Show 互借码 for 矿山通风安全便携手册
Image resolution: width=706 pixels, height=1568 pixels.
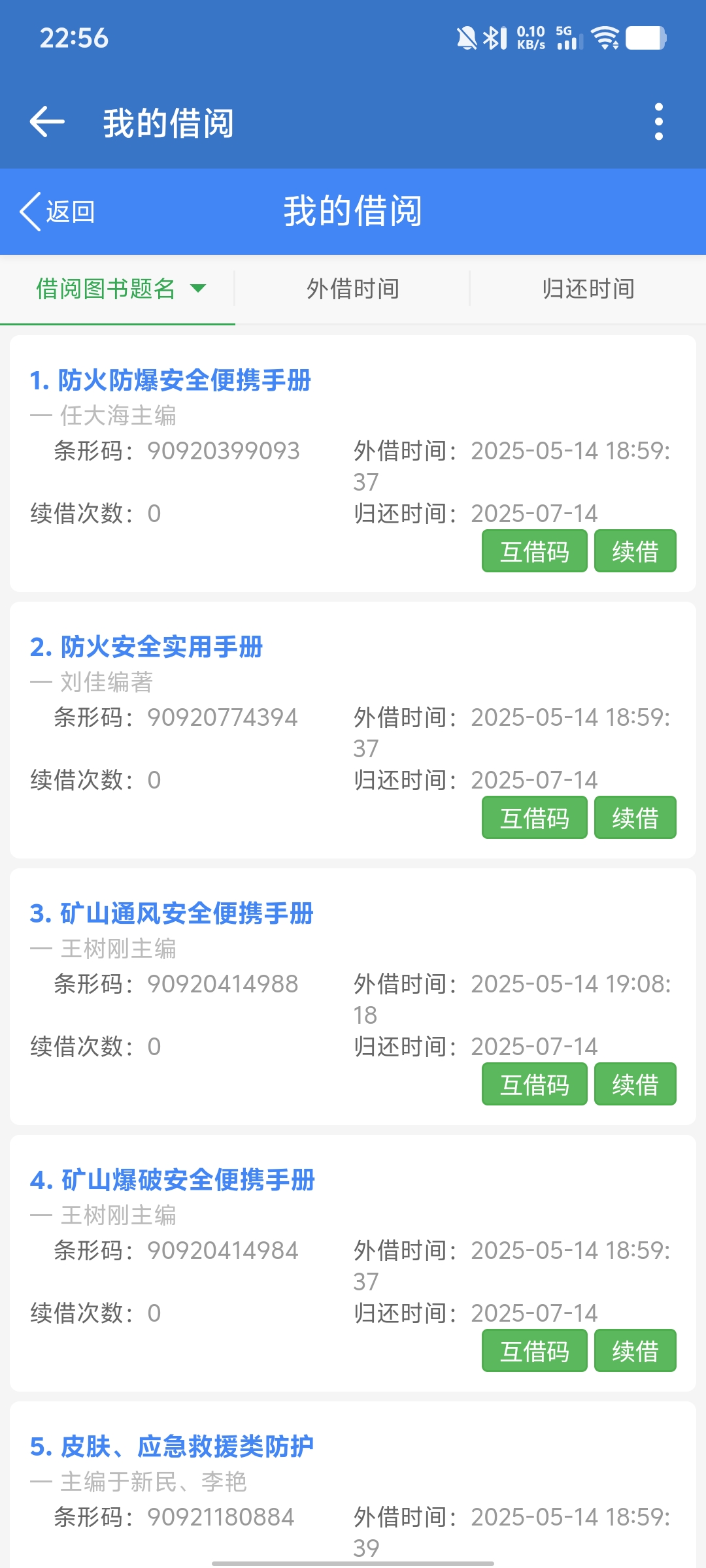coord(534,1085)
